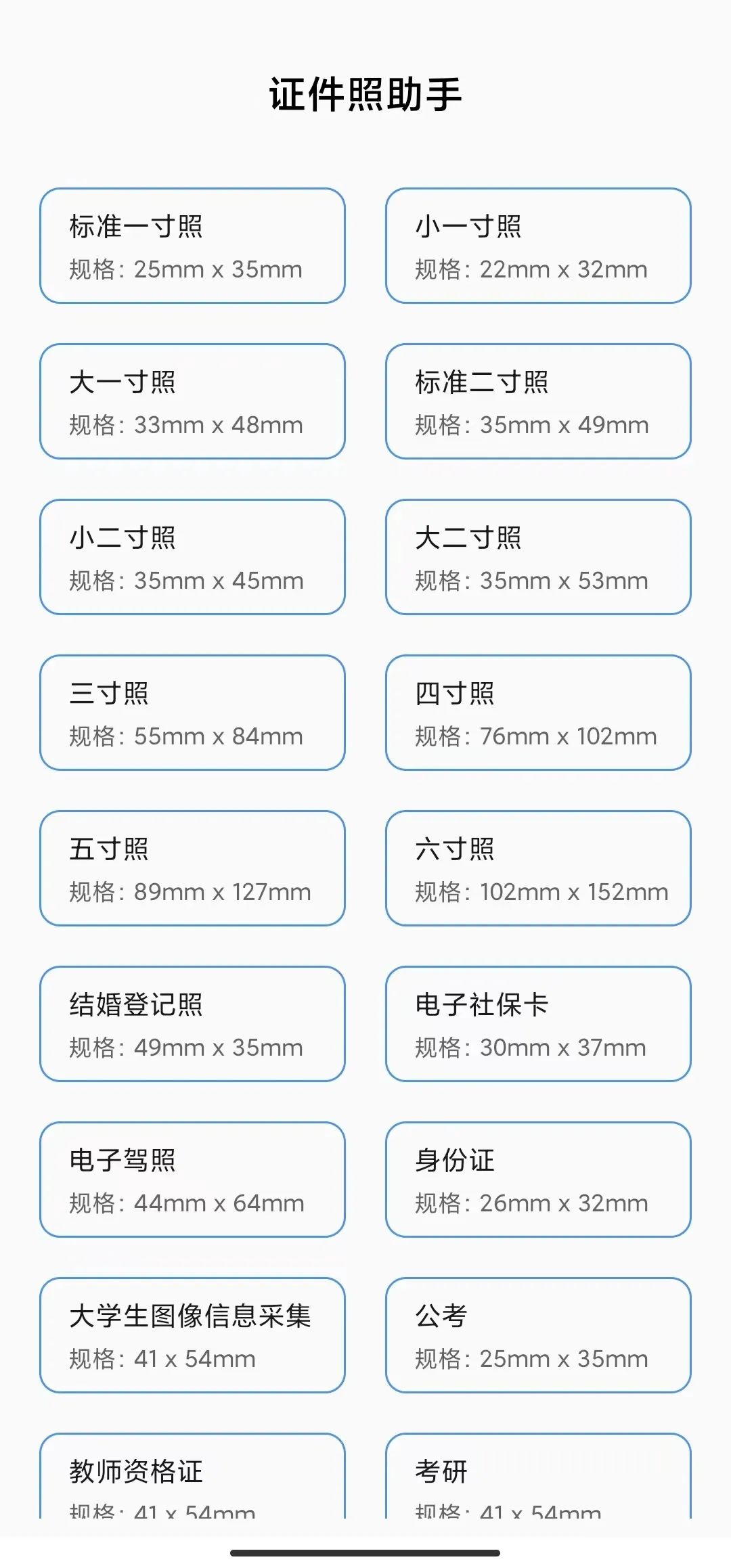
Task: Select the 公考 photo size
Action: [538, 1335]
